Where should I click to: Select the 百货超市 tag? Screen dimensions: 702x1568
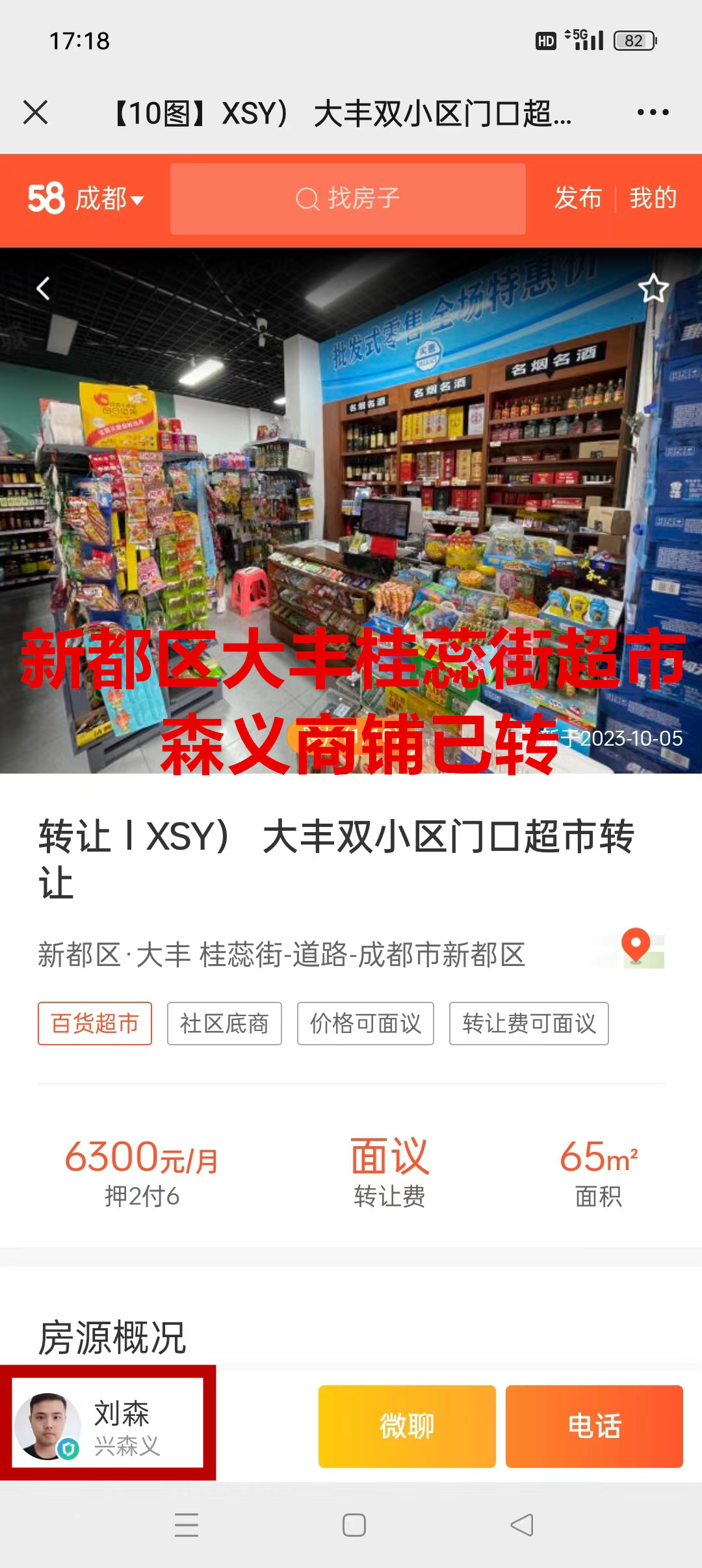pos(95,1024)
